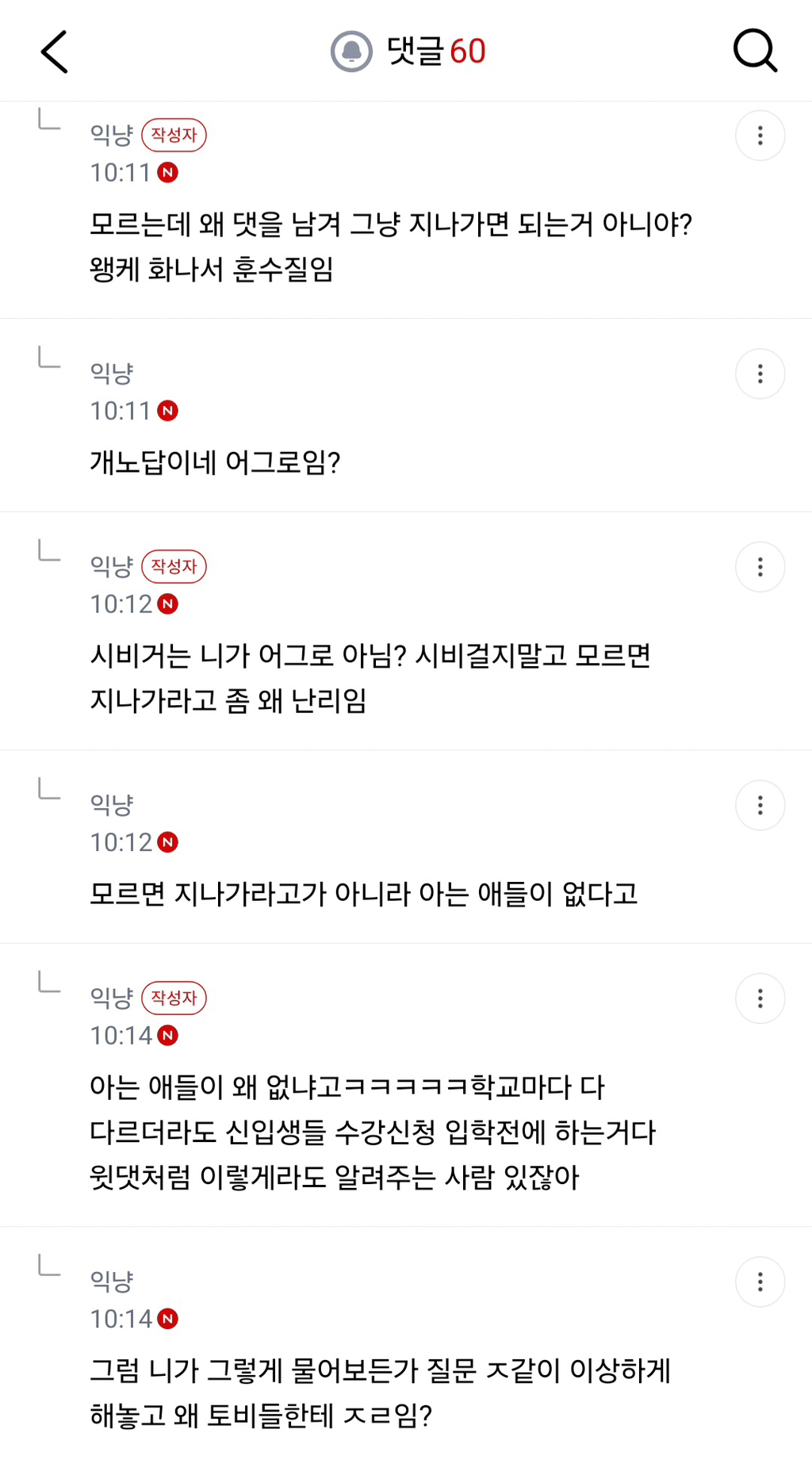Open the three-dot menu on the first author comment
The width and height of the screenshot is (812, 1460).
pyautogui.click(x=760, y=136)
